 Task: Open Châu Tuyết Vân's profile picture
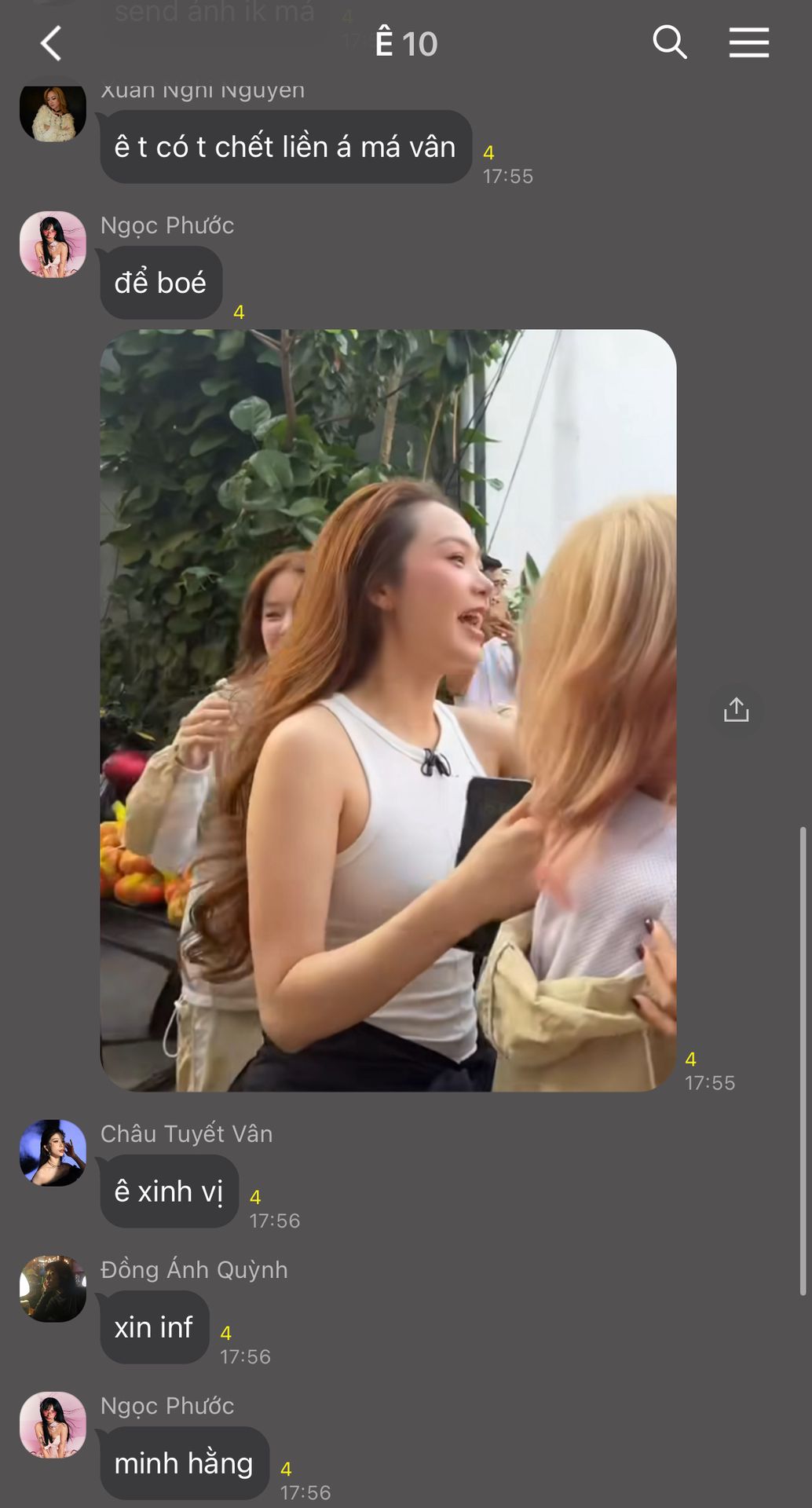coord(53,1152)
